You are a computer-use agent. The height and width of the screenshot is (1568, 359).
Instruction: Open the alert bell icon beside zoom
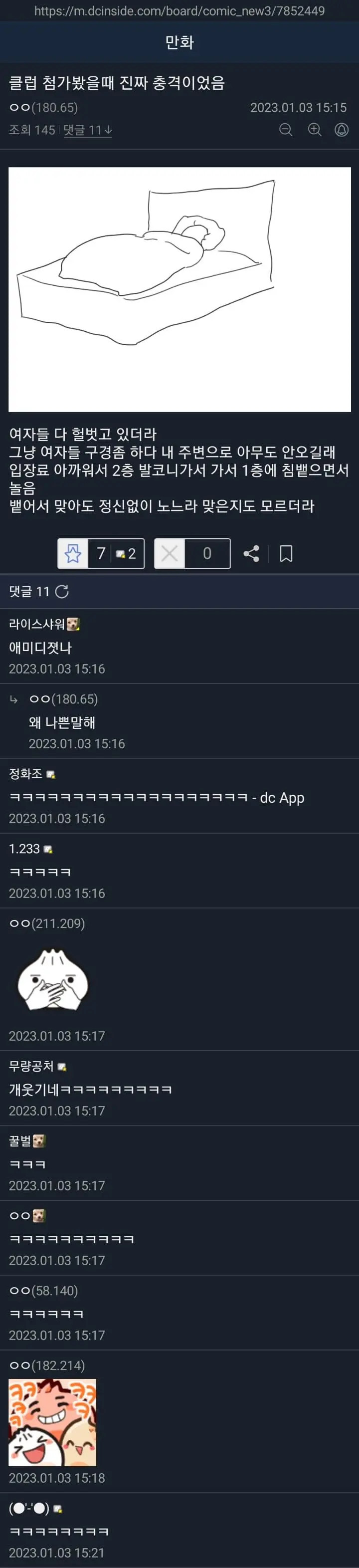[x=342, y=130]
